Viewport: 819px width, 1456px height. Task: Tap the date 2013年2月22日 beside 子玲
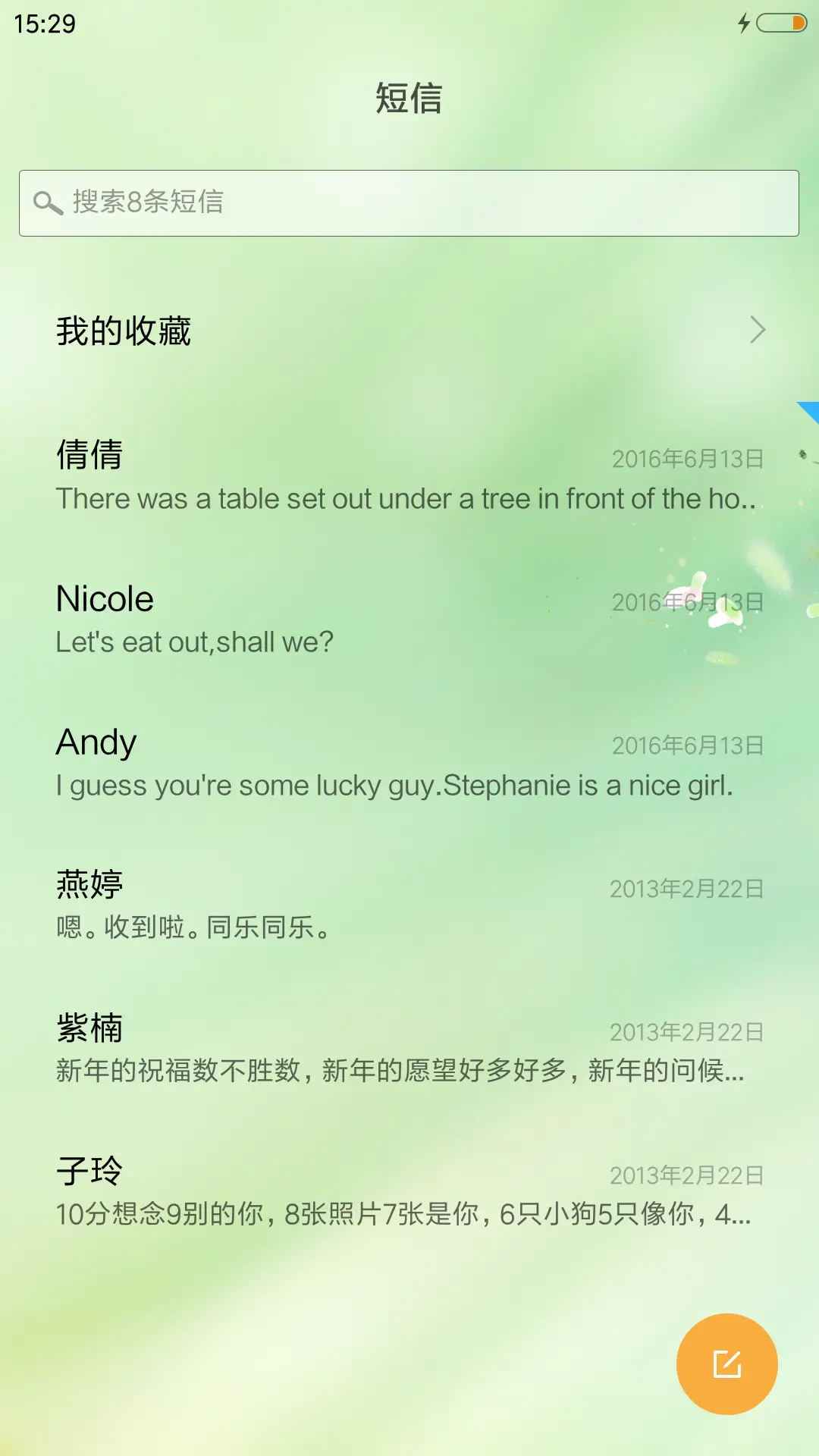(688, 1175)
